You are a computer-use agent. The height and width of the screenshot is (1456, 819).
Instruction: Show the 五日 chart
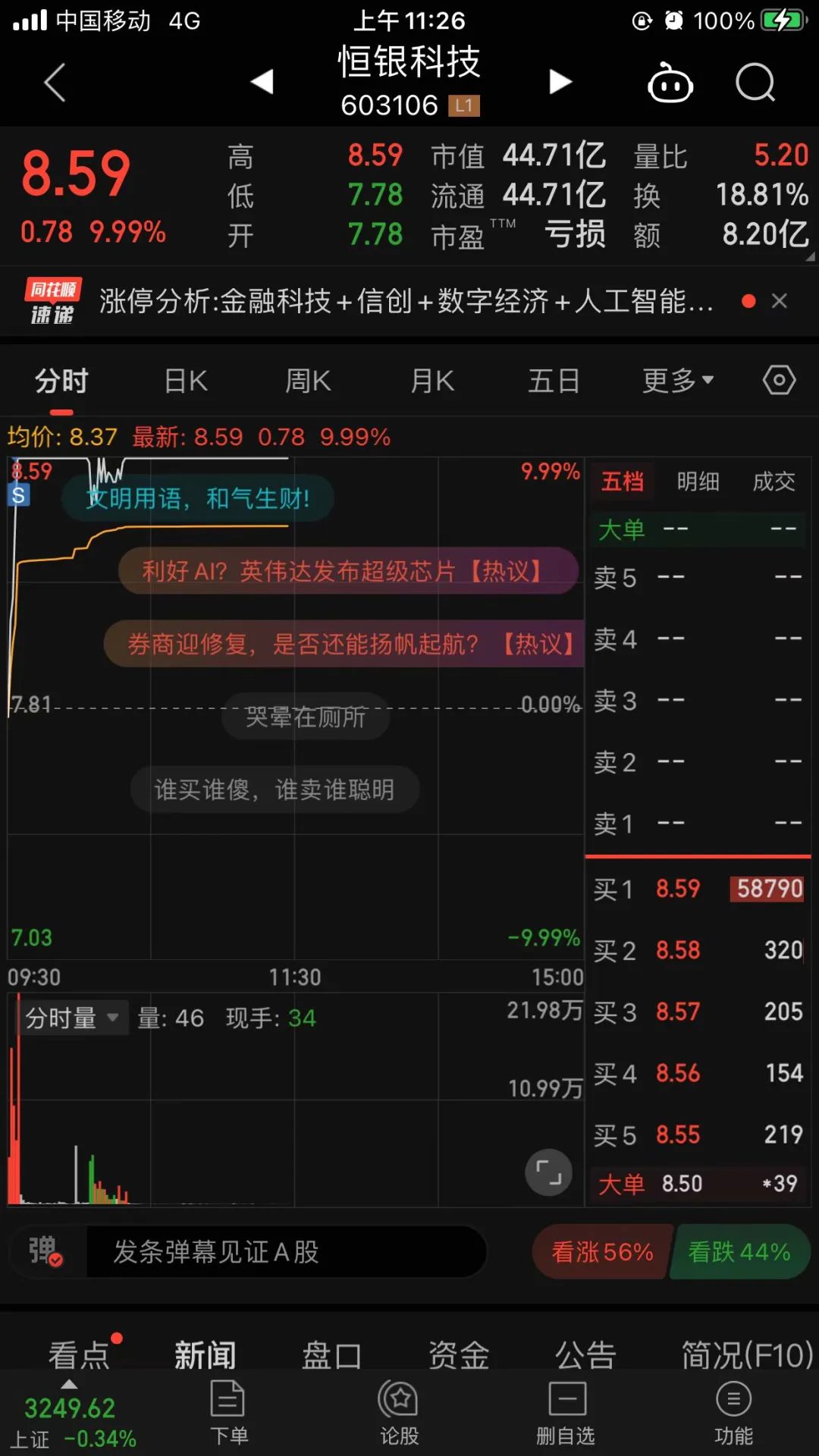554,381
